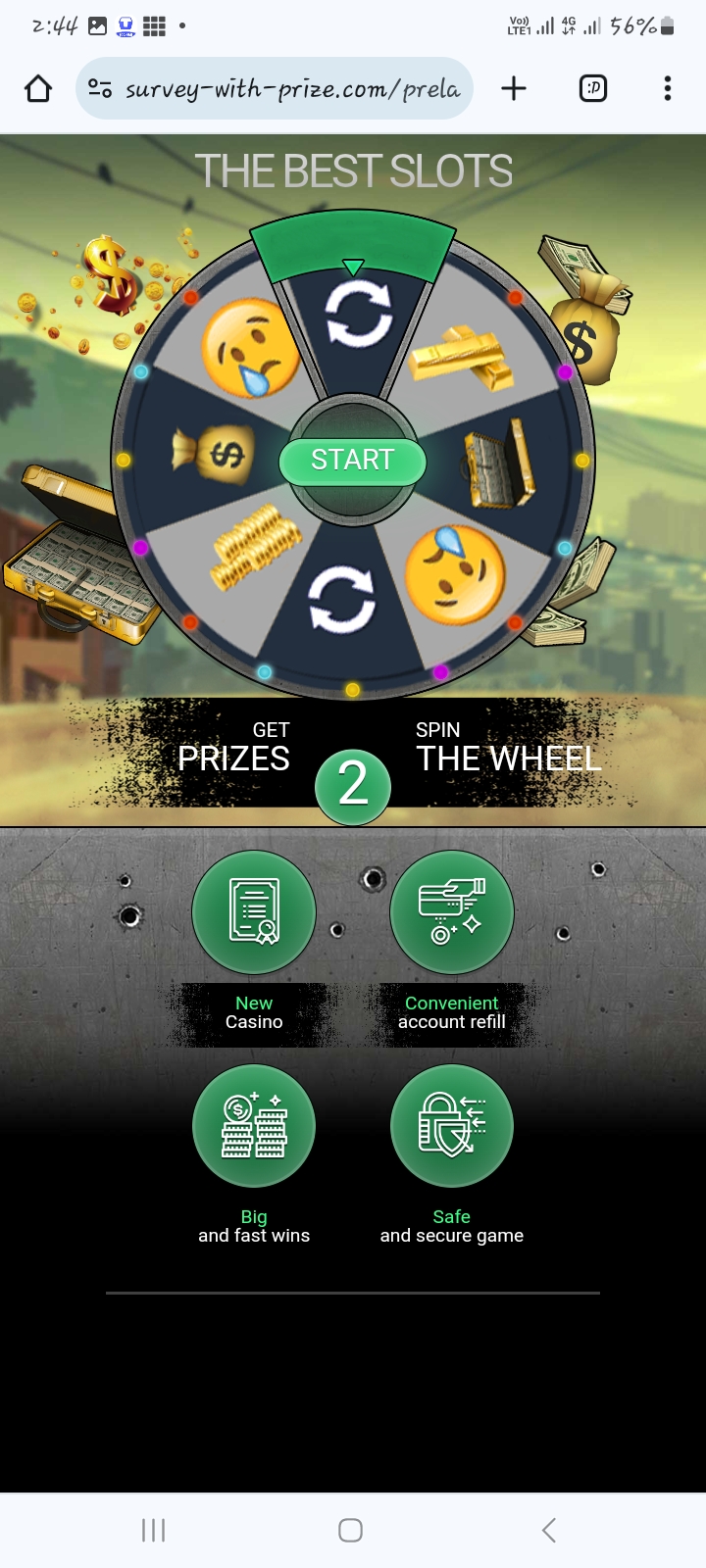This screenshot has height=1568, width=706.
Task: Tap the START button on the wheel
Action: pyautogui.click(x=353, y=461)
